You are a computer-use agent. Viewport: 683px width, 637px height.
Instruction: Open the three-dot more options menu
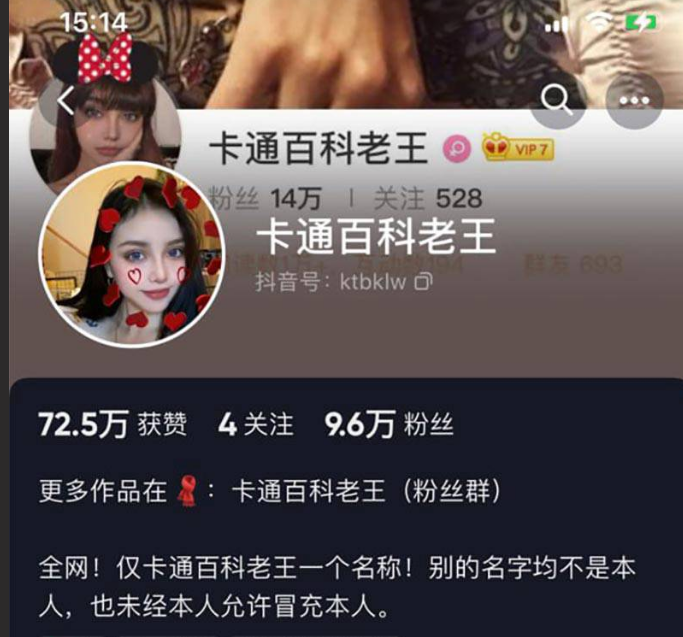[634, 100]
